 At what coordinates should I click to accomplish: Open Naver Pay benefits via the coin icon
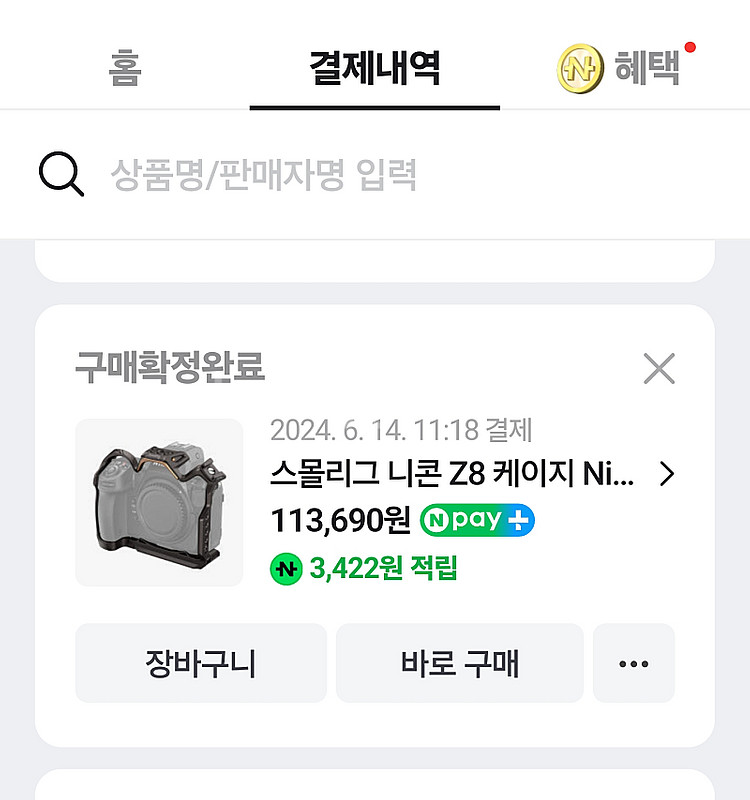(581, 68)
